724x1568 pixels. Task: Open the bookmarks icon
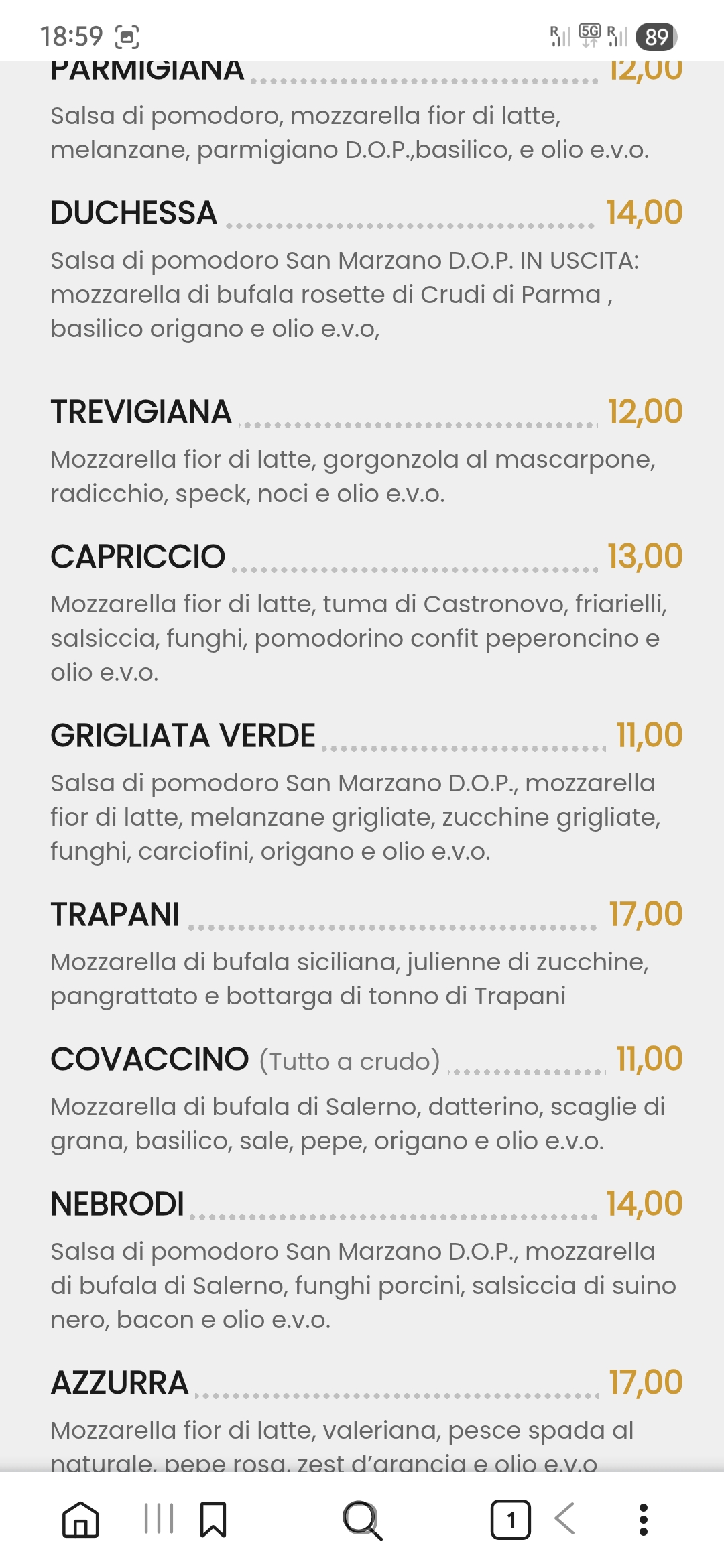[213, 1519]
